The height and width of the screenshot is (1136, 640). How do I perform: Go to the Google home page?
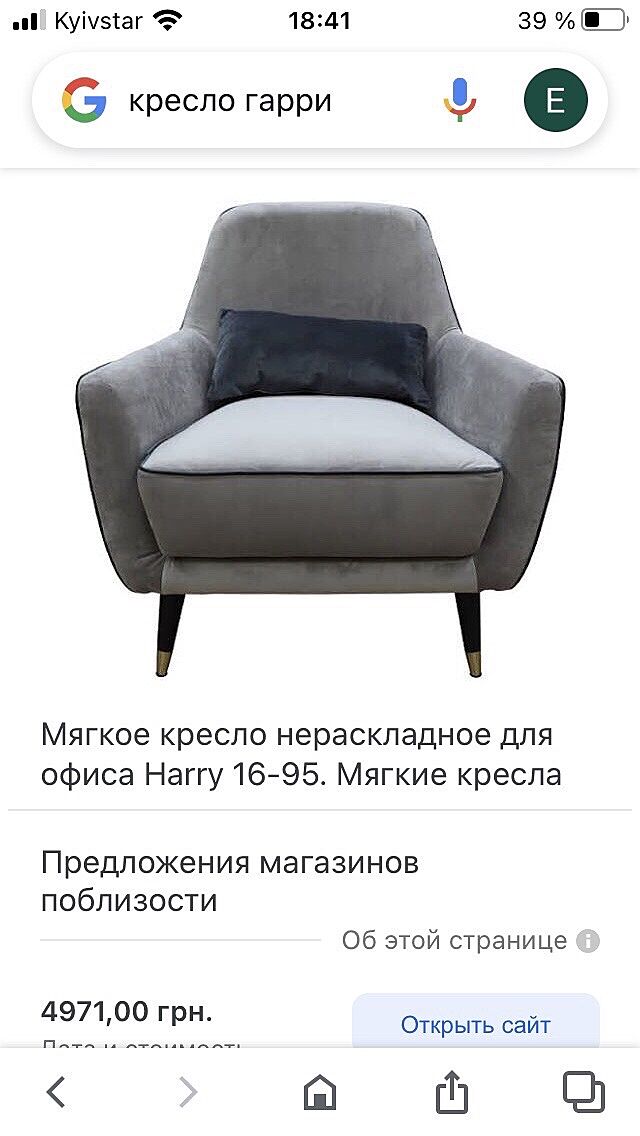[x=320, y=1092]
